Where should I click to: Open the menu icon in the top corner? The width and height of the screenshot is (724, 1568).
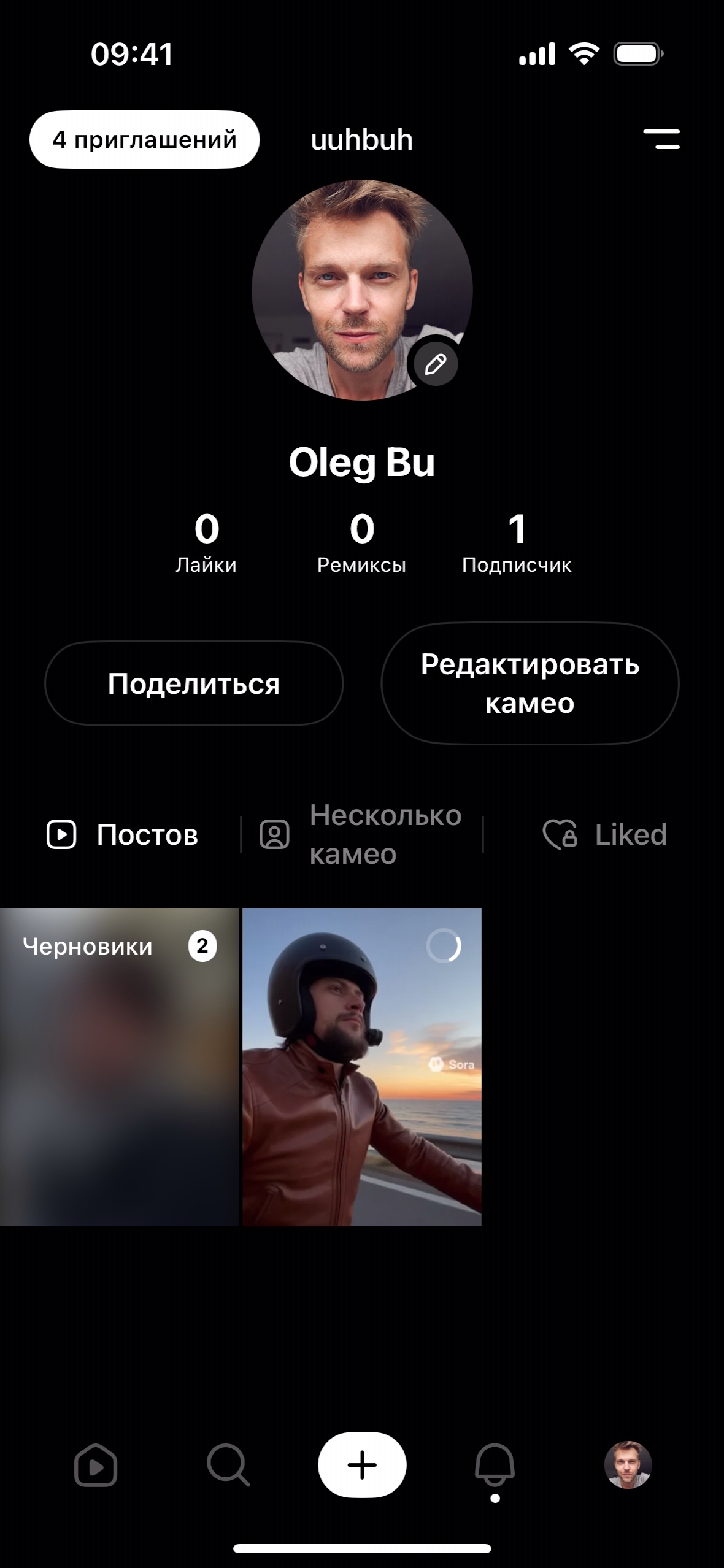pyautogui.click(x=661, y=139)
